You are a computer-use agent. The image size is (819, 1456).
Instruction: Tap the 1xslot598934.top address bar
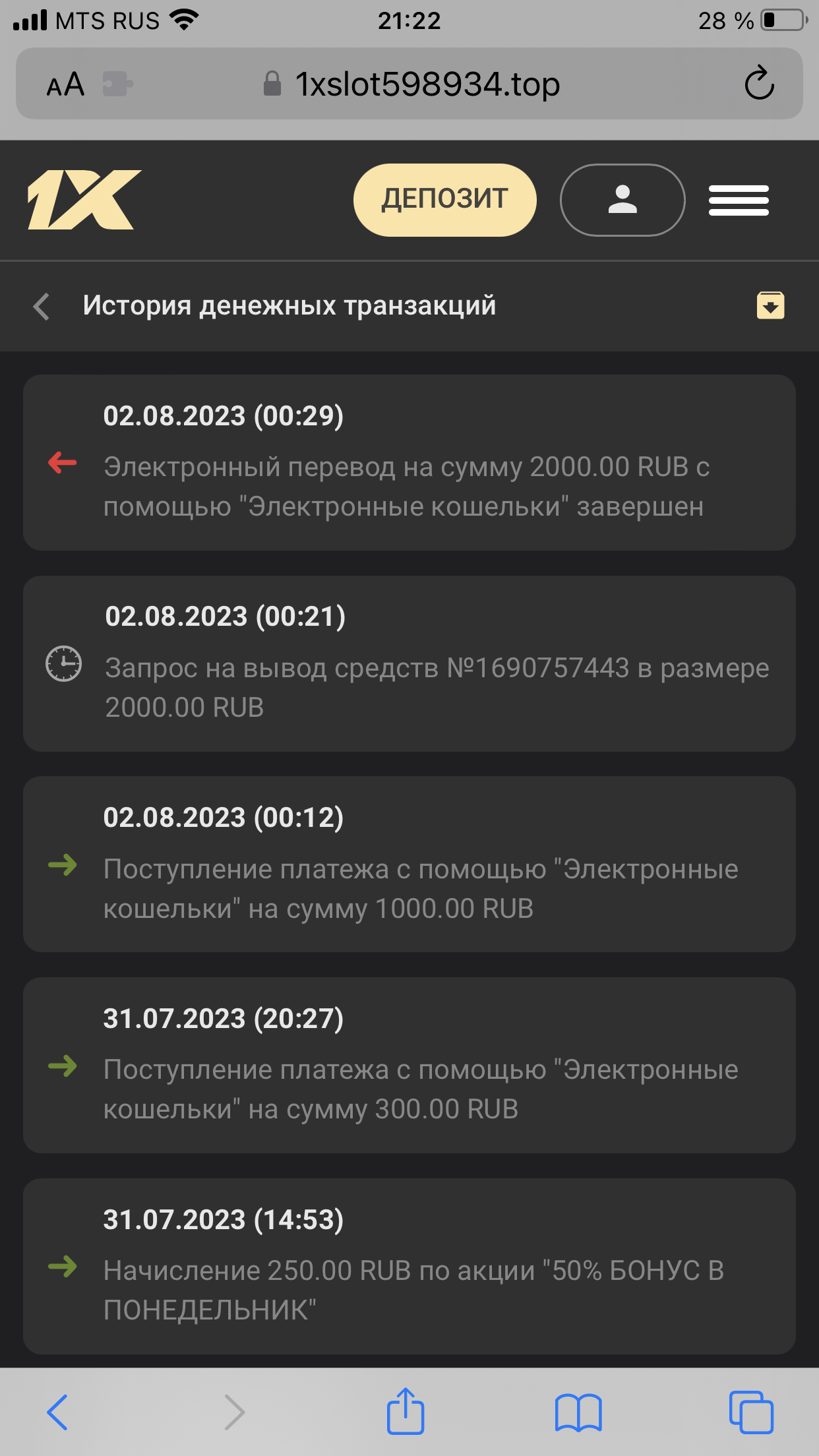427,84
